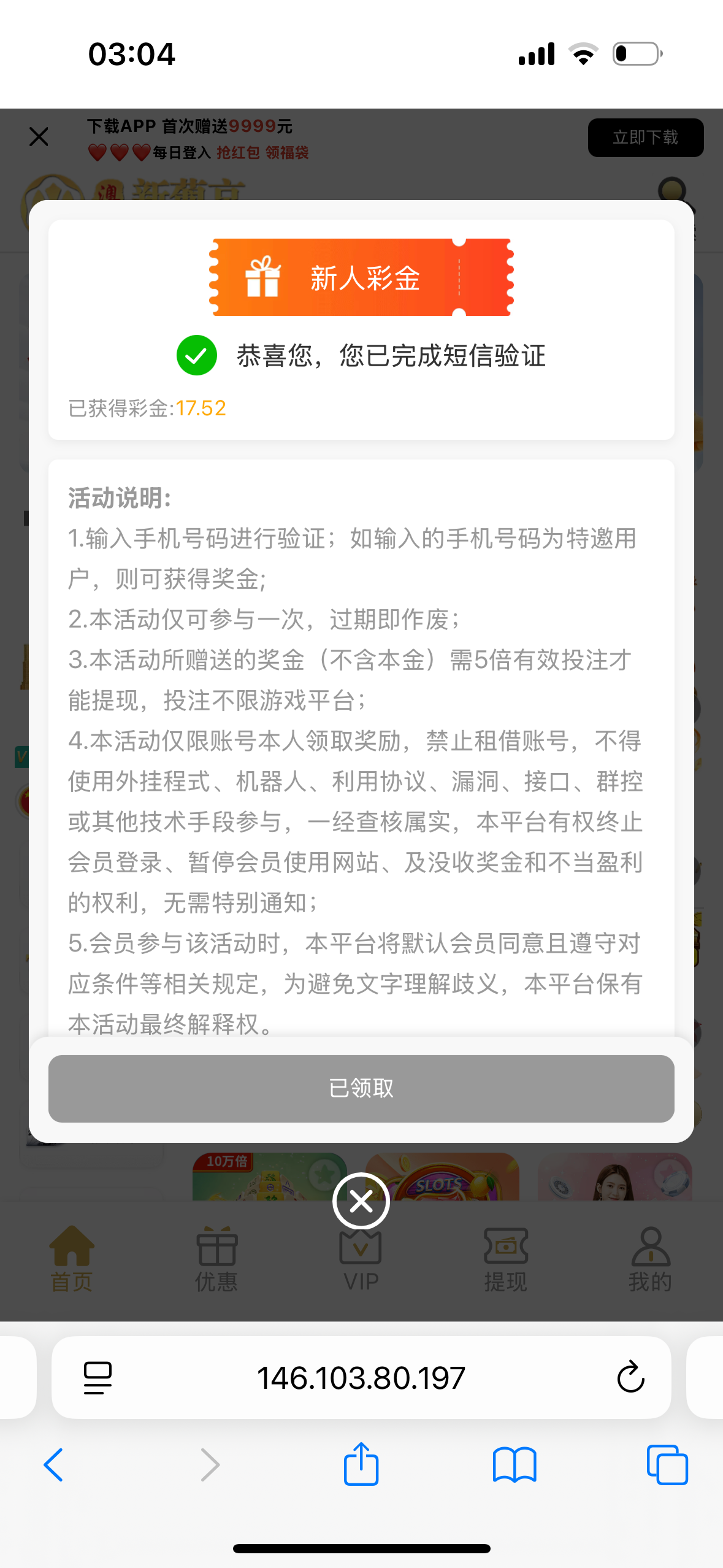This screenshot has height=1568, width=723.
Task: Open the Safari page settings menu
Action: click(98, 1378)
